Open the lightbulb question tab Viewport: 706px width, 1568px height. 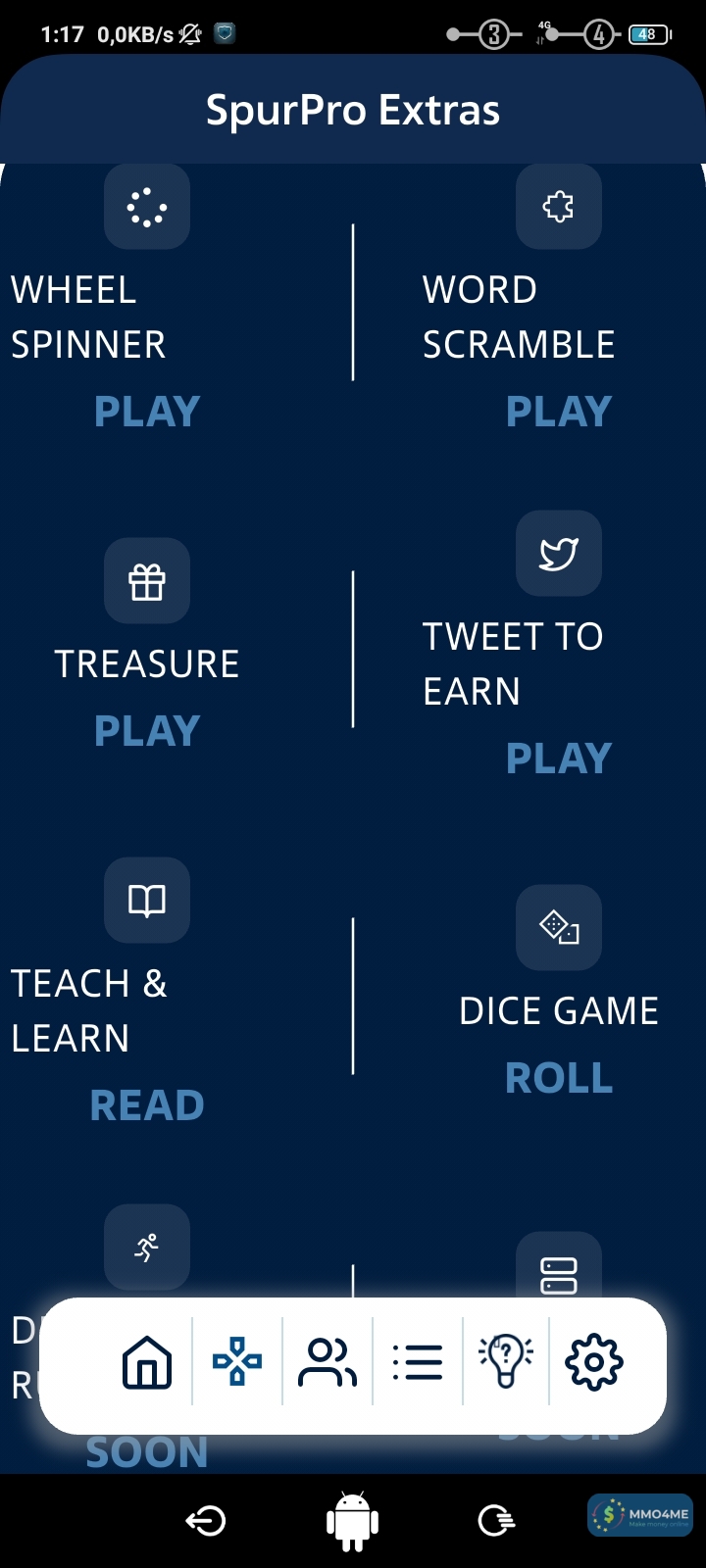[506, 1362]
